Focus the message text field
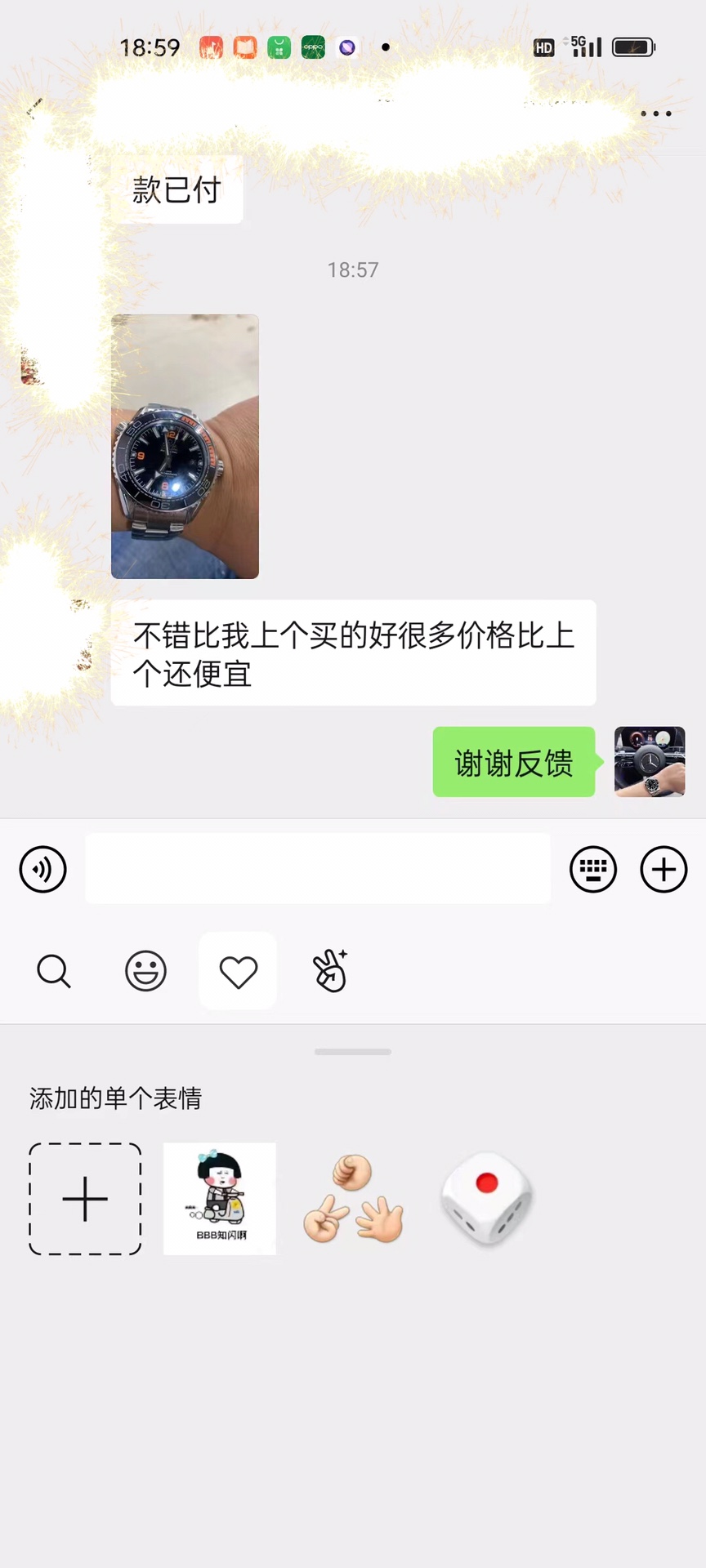 tap(318, 869)
